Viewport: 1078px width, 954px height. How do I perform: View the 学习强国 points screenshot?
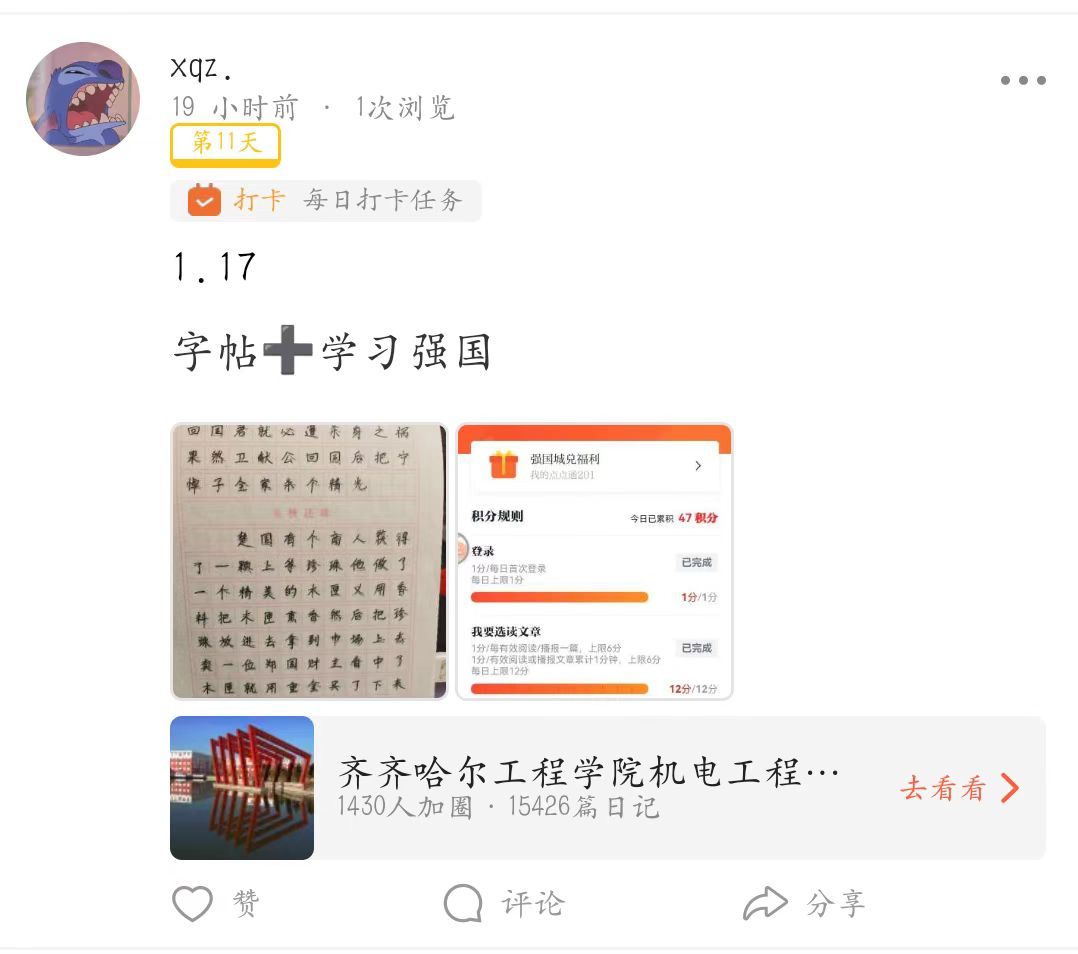point(595,560)
